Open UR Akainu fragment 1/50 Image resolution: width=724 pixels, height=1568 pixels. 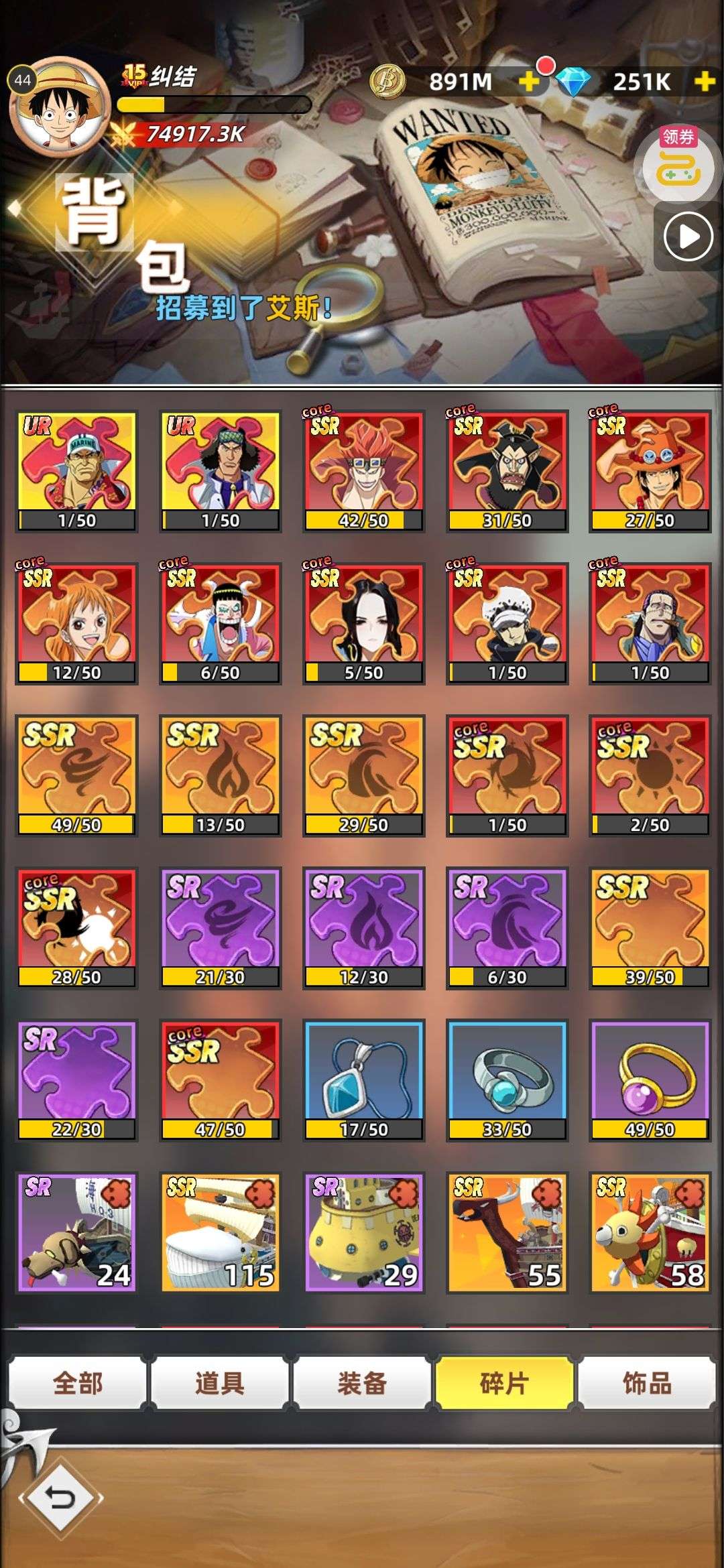coord(77,472)
